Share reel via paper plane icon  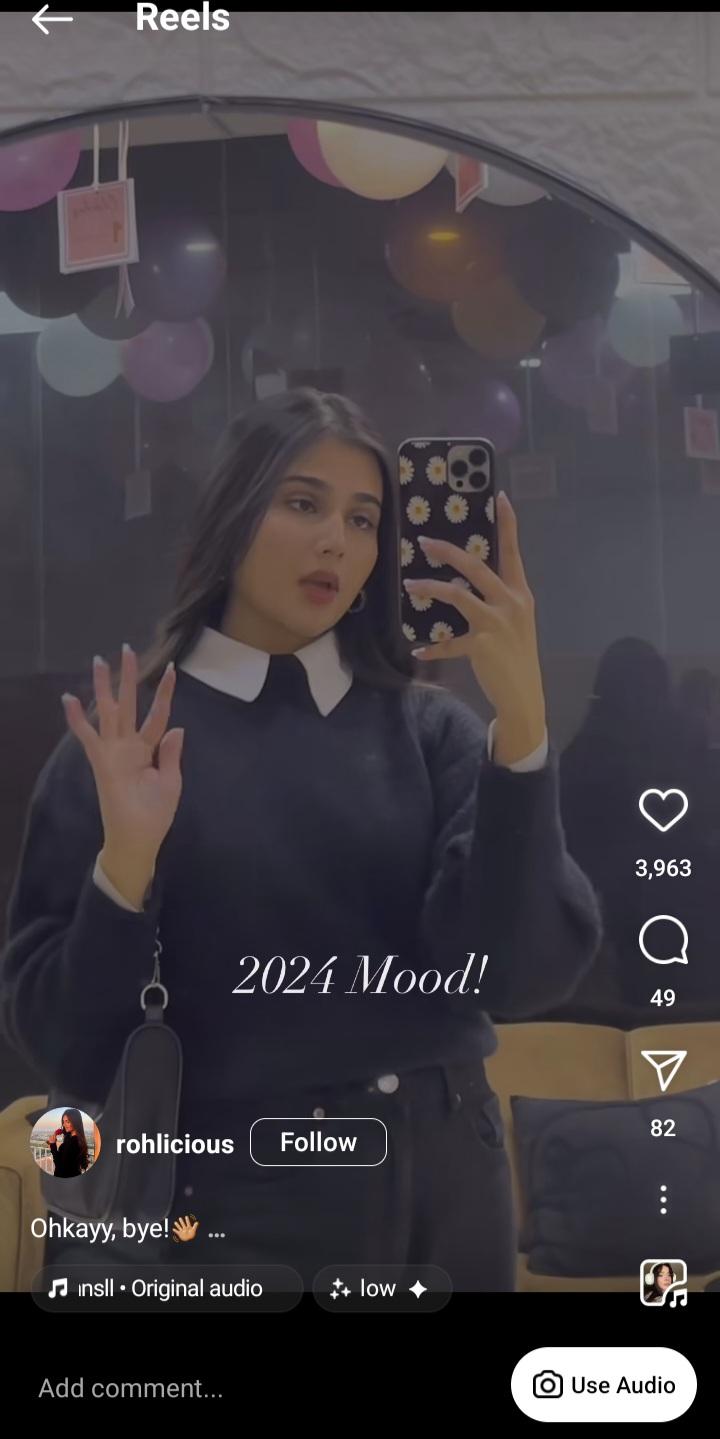(663, 1071)
